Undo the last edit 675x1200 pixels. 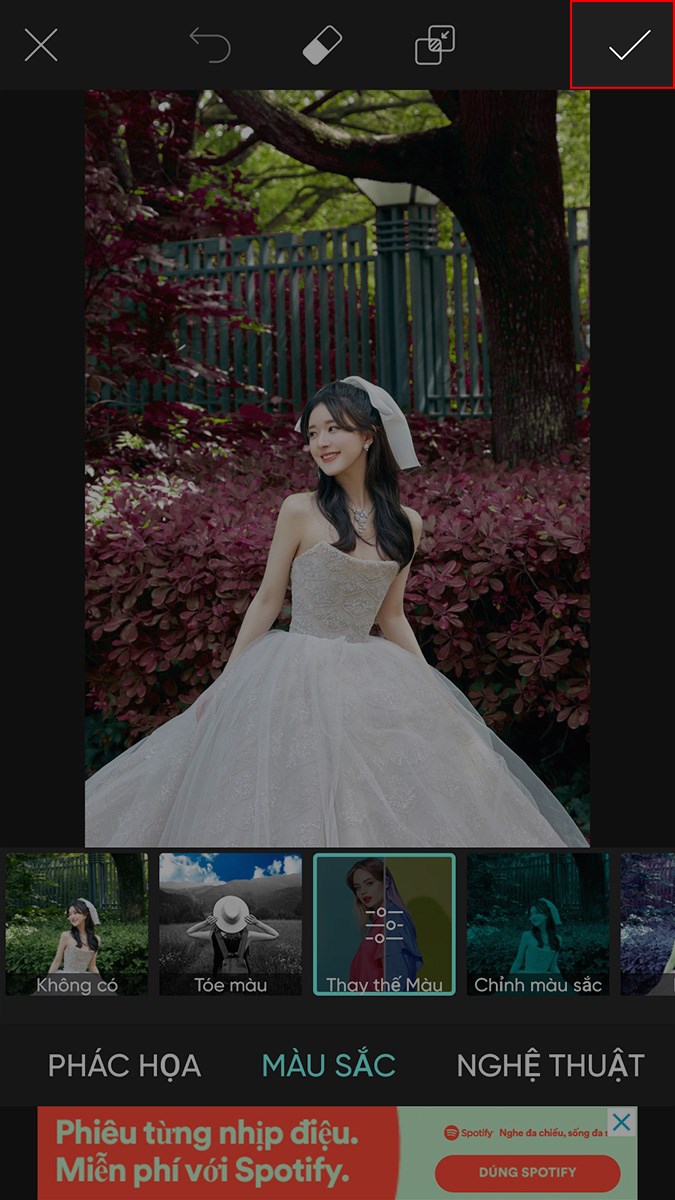[x=210, y=45]
